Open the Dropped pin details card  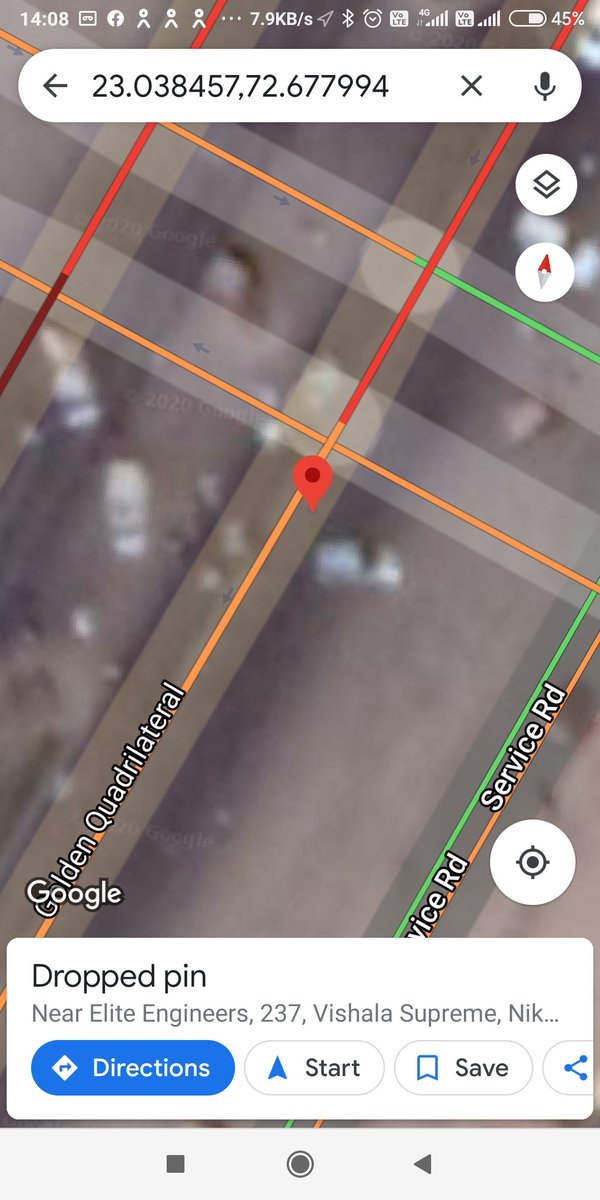(x=299, y=994)
